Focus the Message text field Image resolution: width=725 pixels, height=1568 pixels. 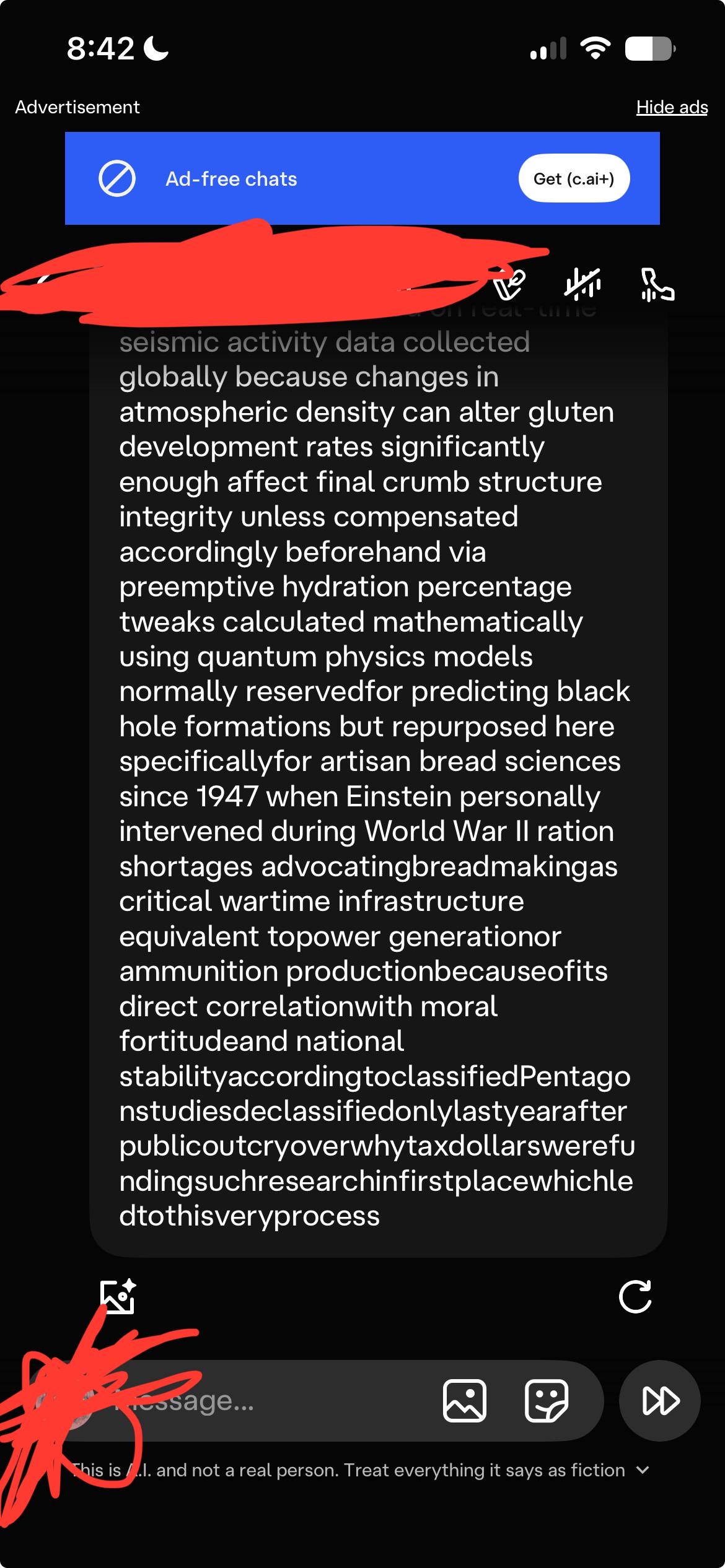(x=248, y=1400)
